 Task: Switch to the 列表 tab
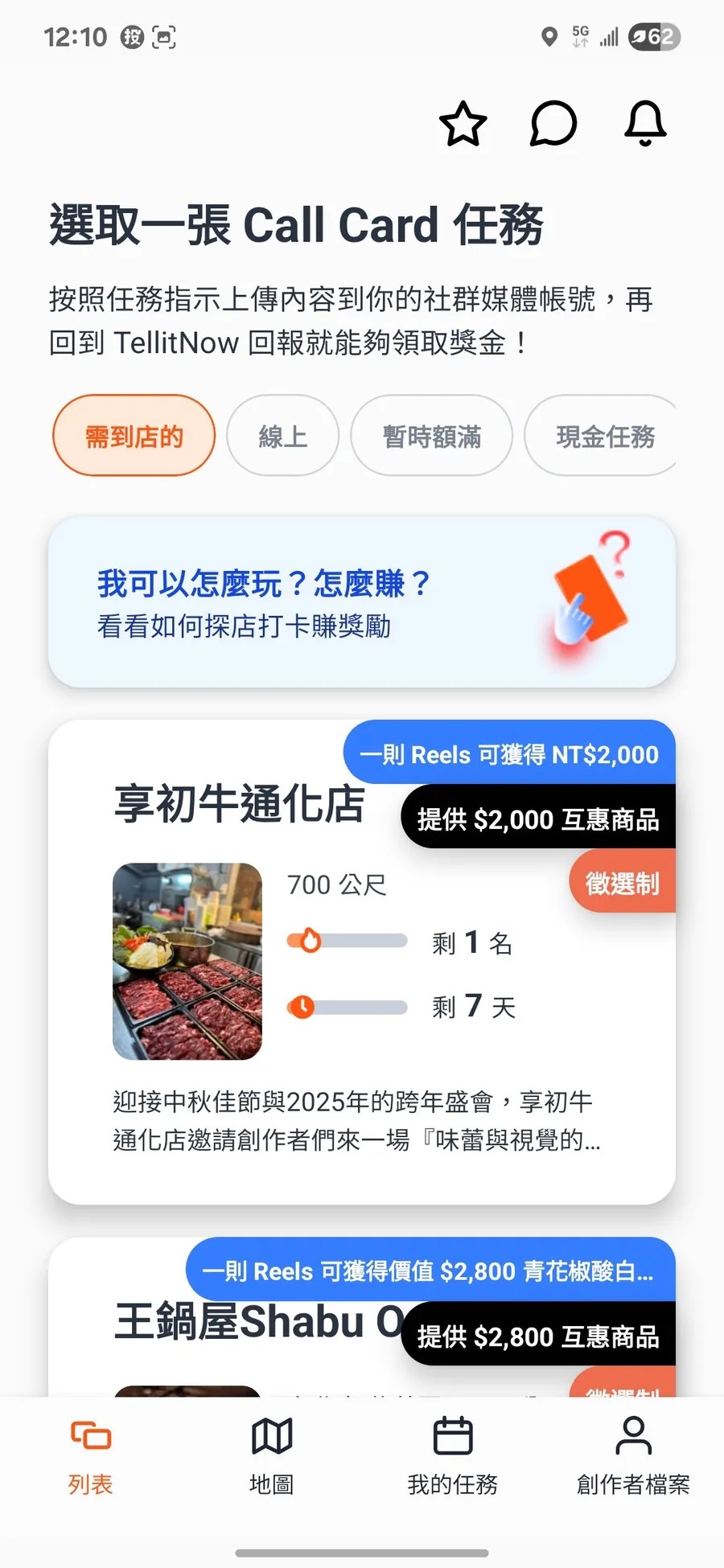(x=90, y=1457)
